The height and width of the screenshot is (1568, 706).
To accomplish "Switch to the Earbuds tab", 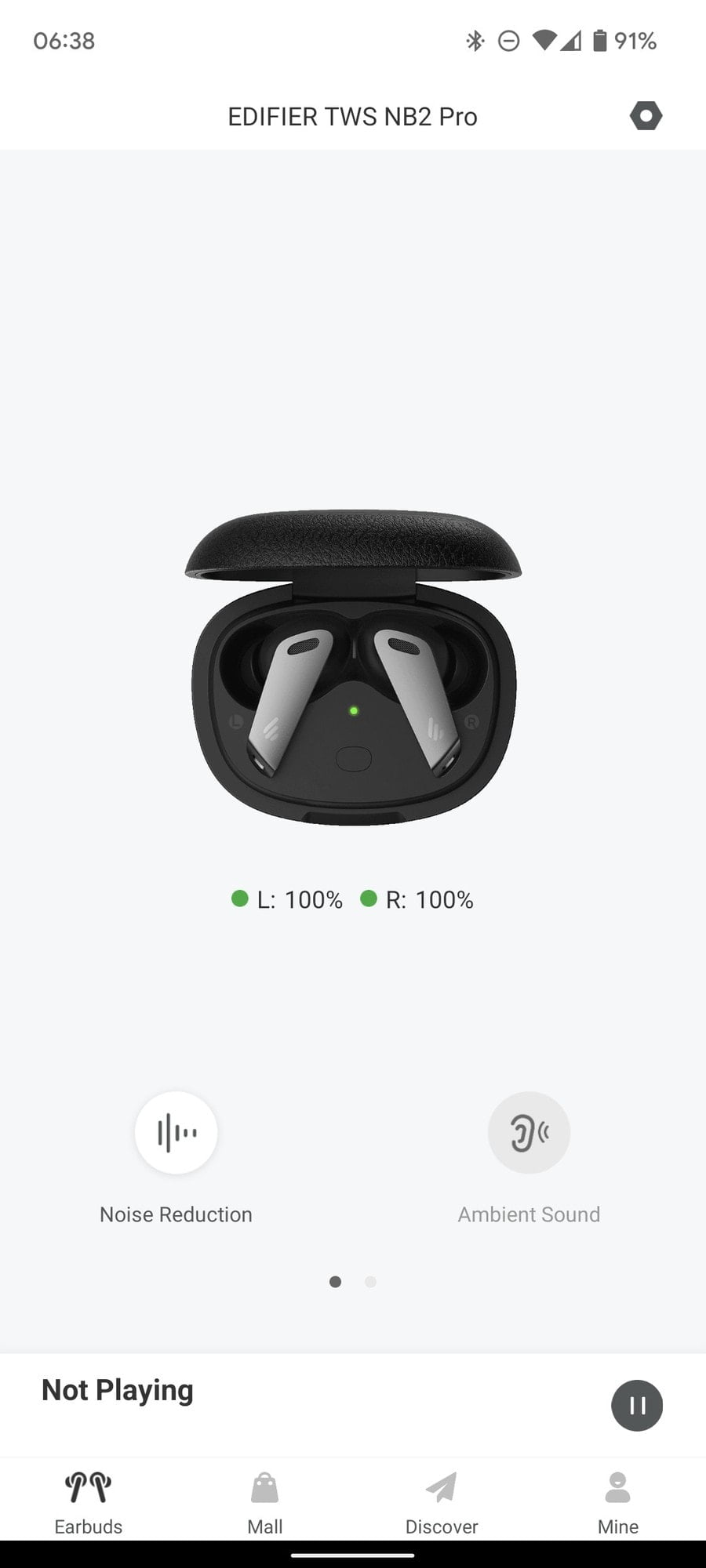I will coord(88,1501).
